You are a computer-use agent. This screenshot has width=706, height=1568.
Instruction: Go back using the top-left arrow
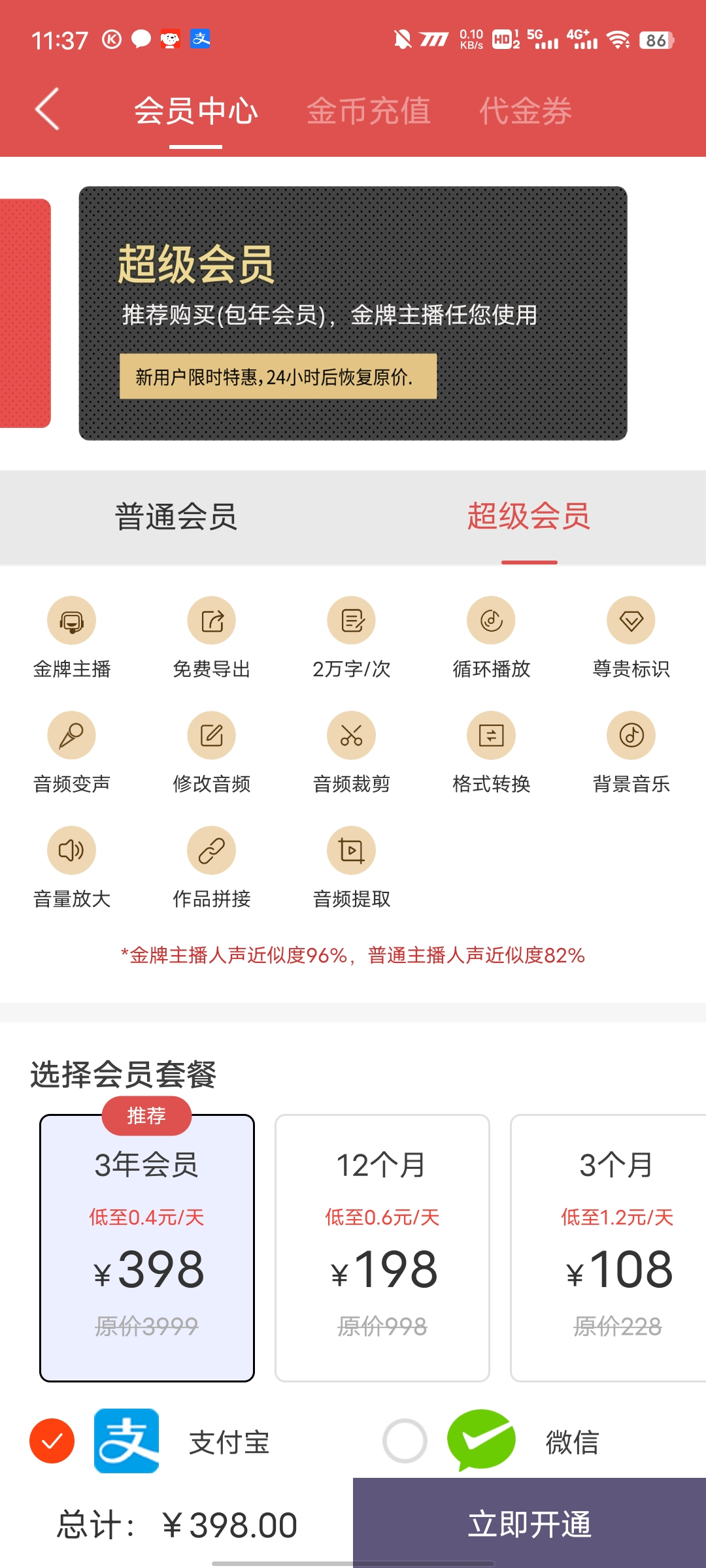pos(47,109)
